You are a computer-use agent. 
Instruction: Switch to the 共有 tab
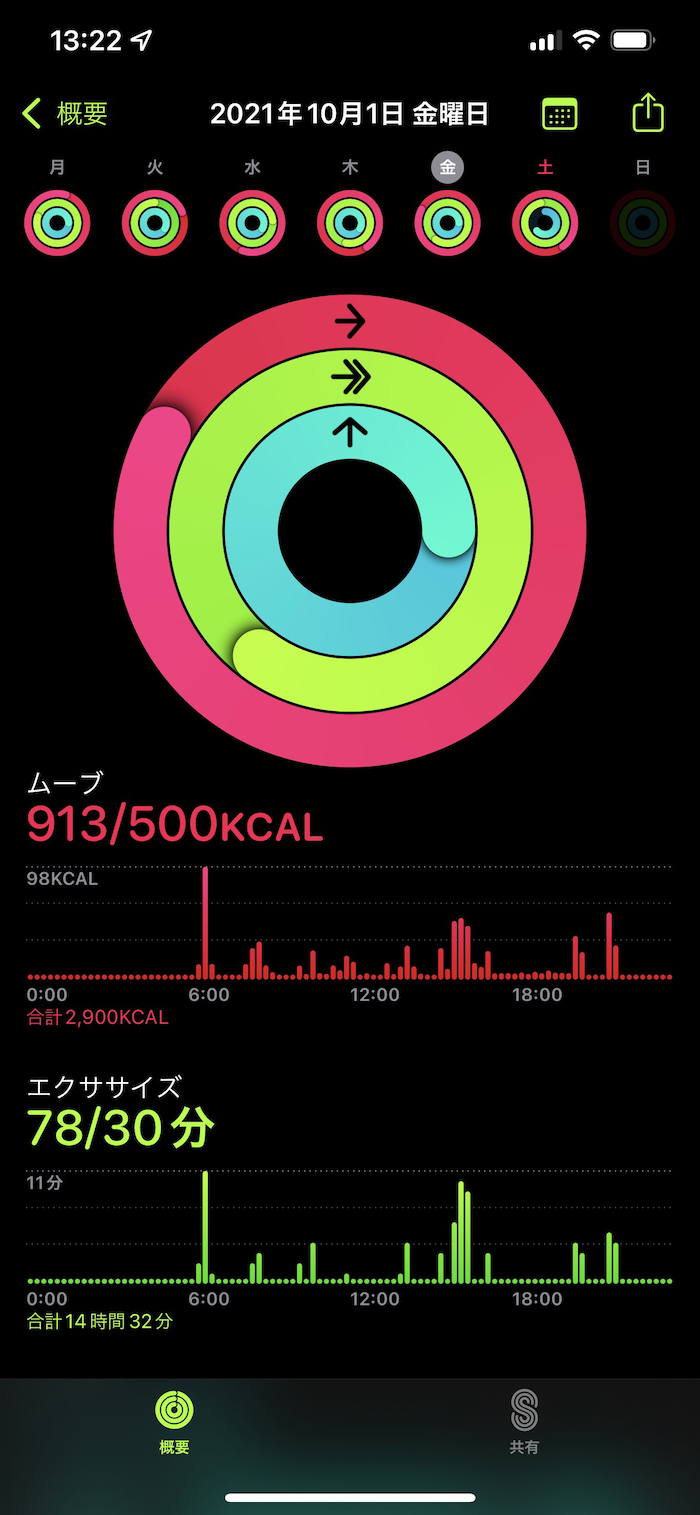tap(524, 1422)
